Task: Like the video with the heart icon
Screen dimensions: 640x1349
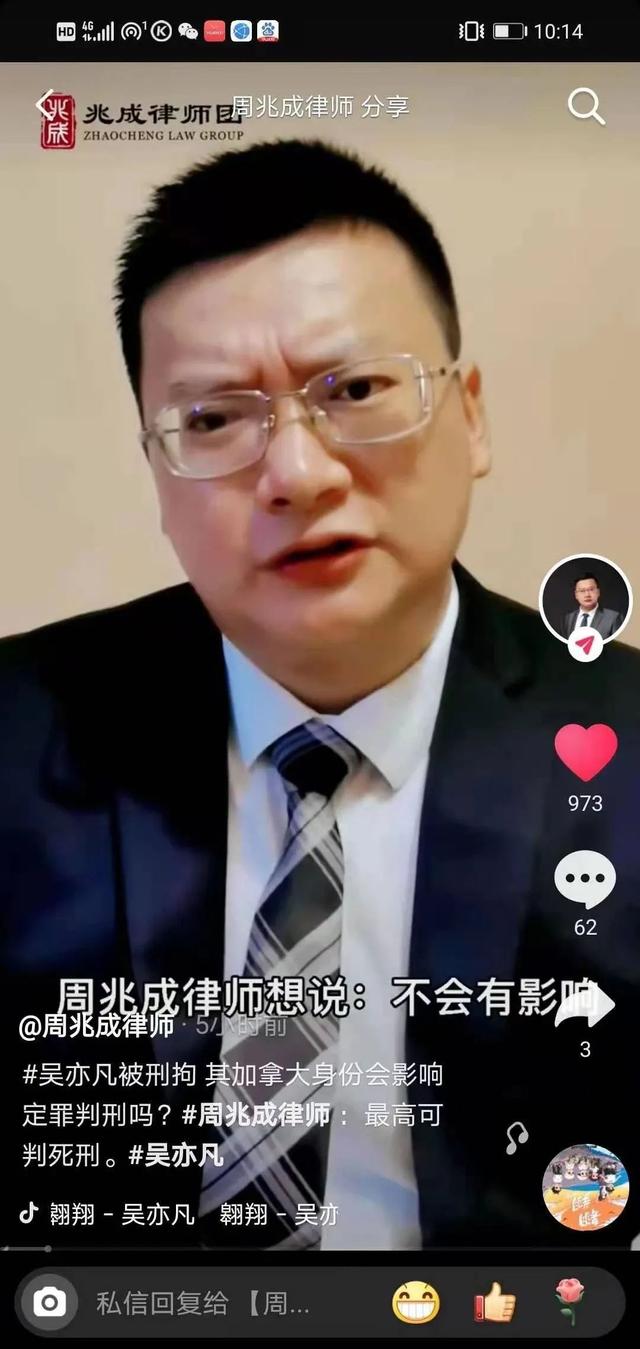Action: pyautogui.click(x=586, y=753)
